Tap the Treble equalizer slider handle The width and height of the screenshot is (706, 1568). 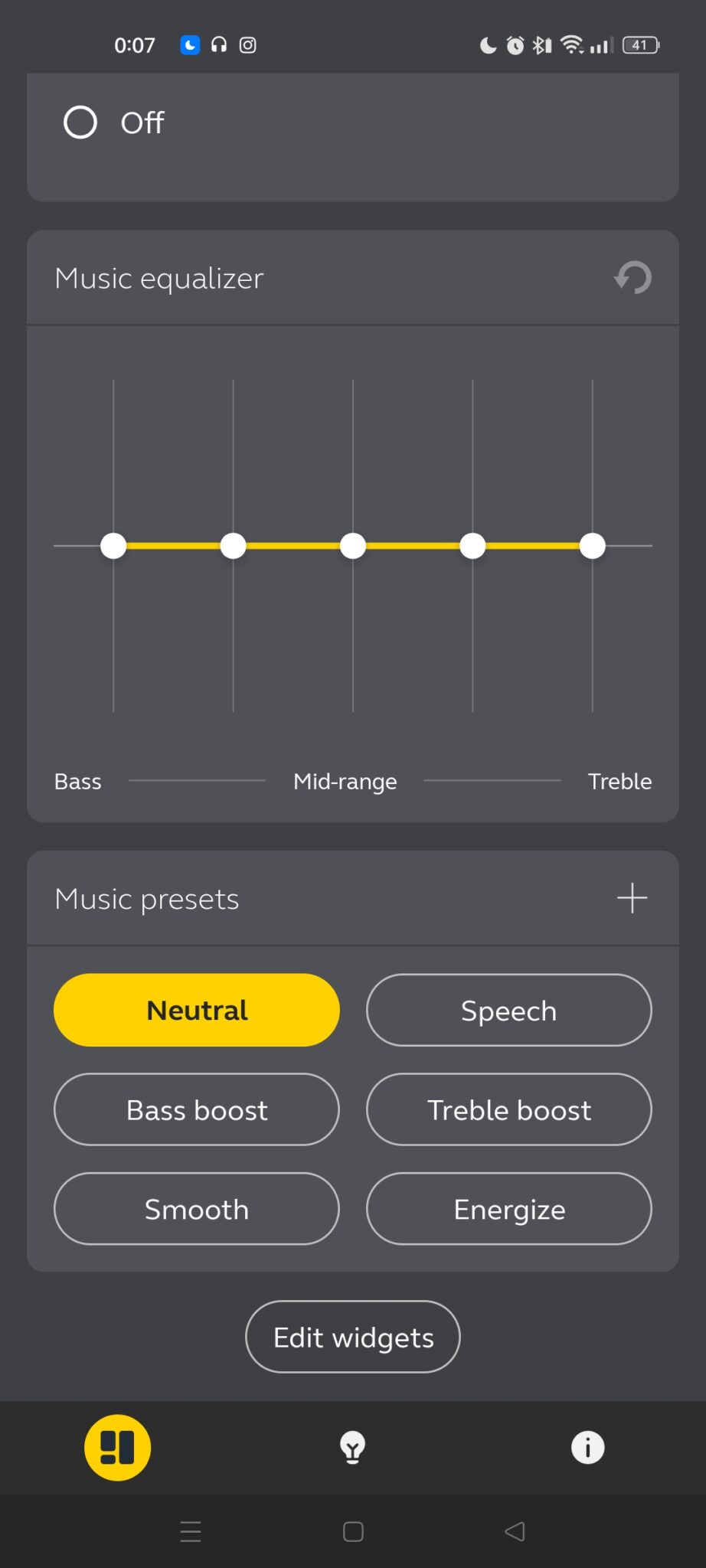[x=593, y=546]
